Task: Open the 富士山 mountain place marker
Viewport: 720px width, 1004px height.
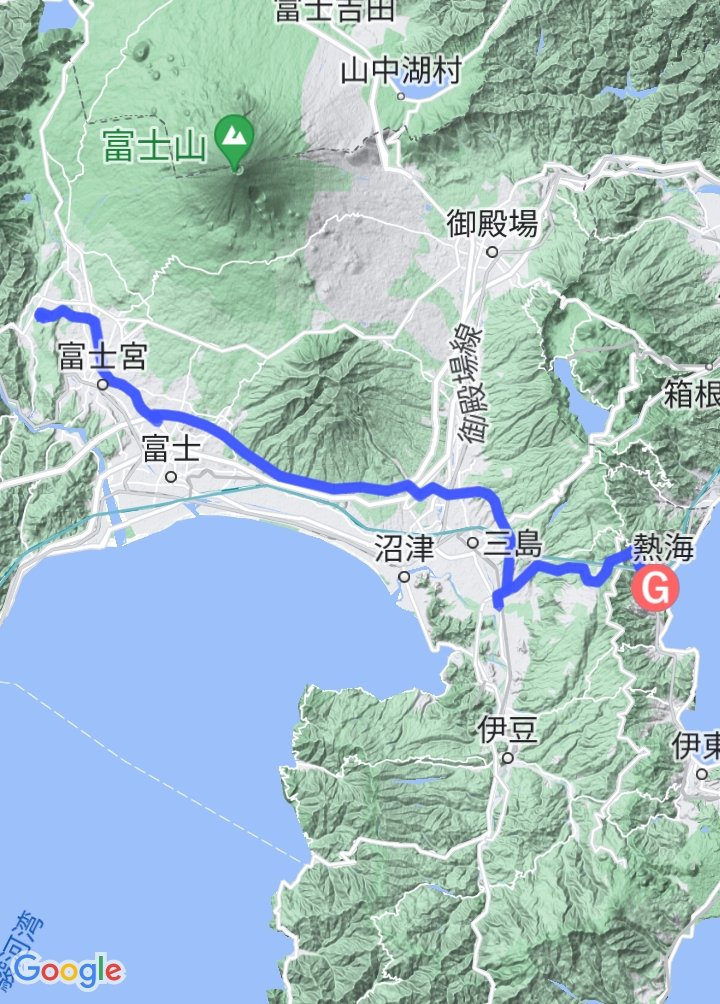Action: [x=235, y=134]
